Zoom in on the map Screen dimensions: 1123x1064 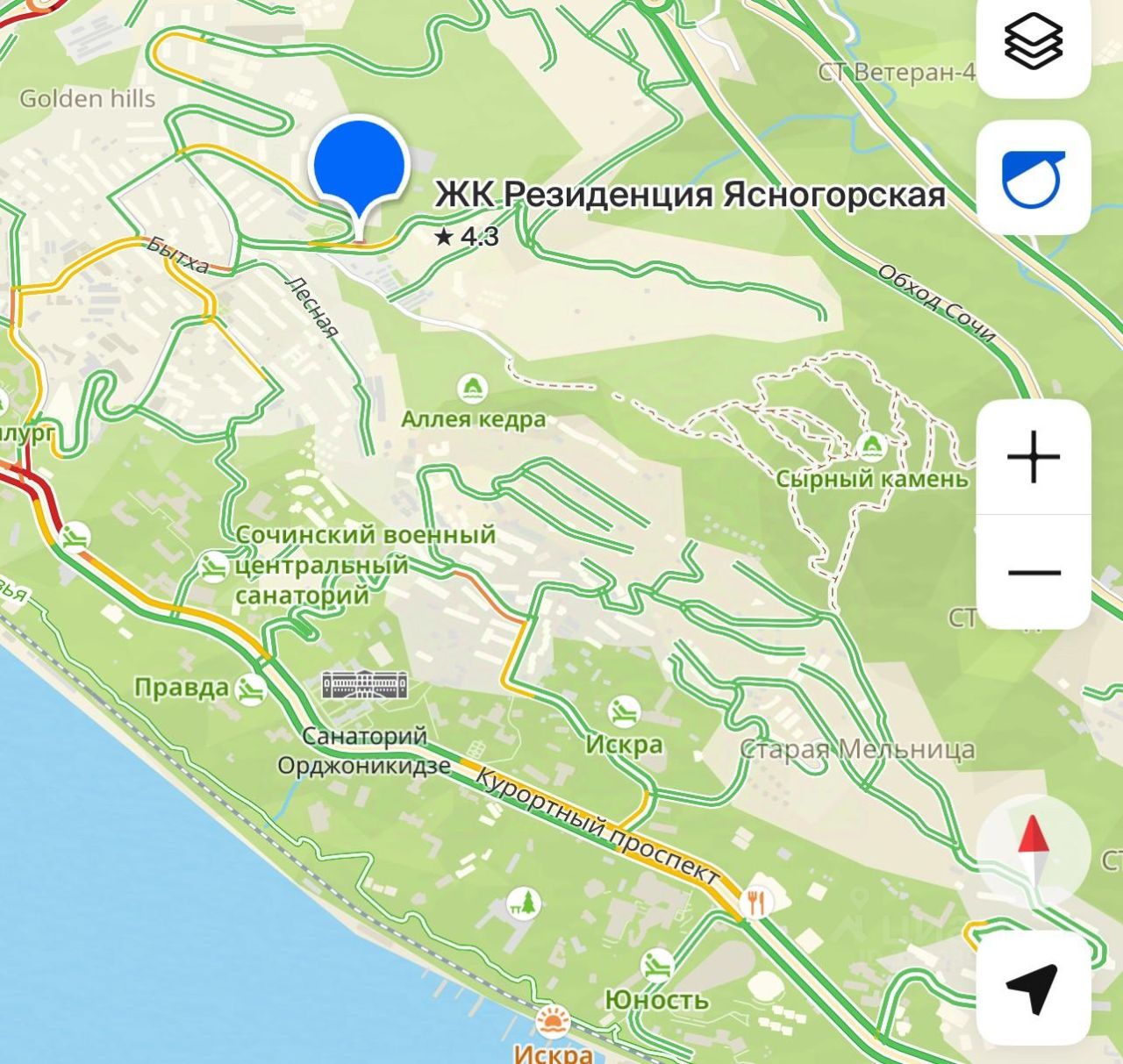tap(1034, 457)
